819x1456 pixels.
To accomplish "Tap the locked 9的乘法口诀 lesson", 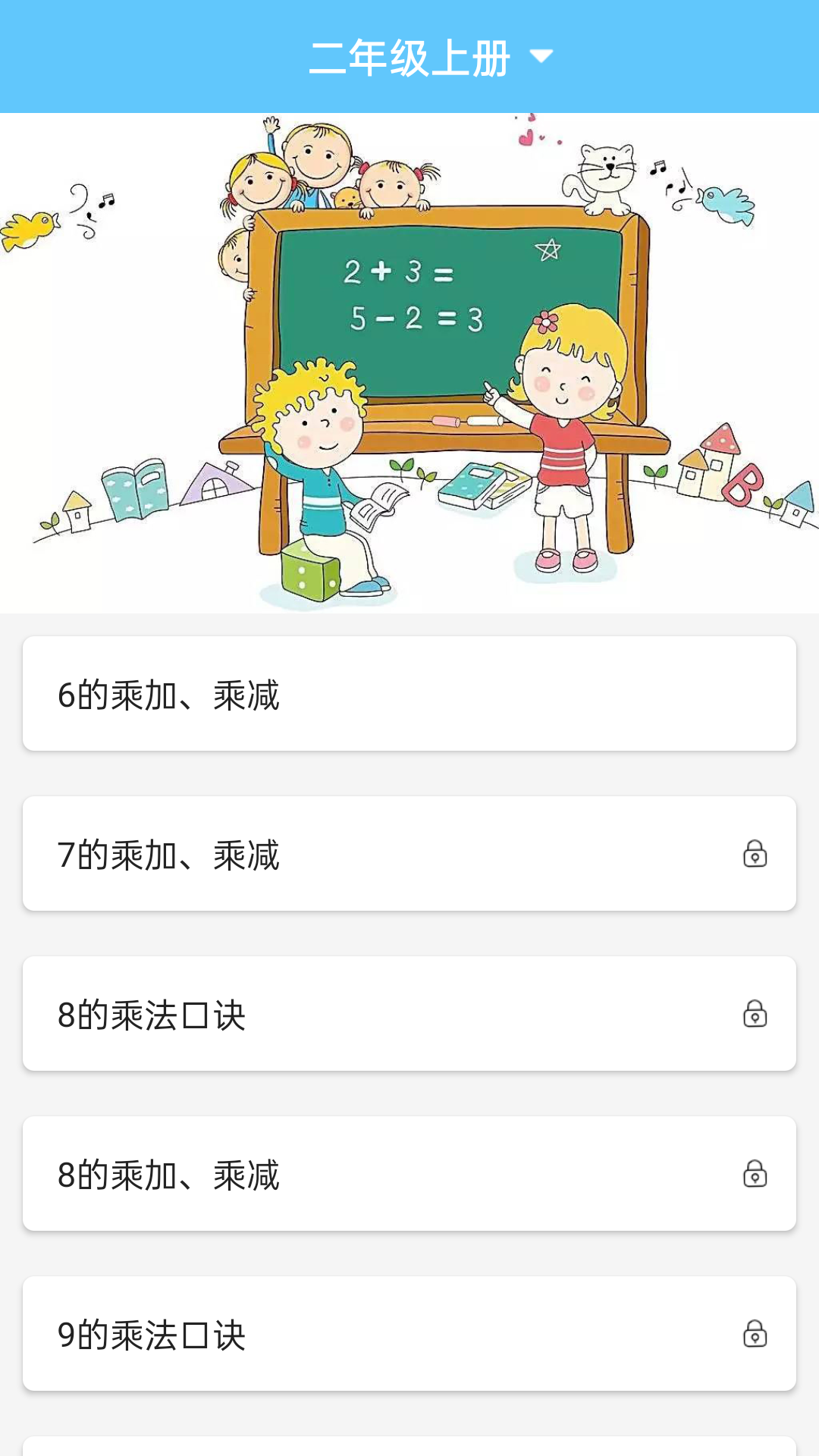I will point(409,1334).
